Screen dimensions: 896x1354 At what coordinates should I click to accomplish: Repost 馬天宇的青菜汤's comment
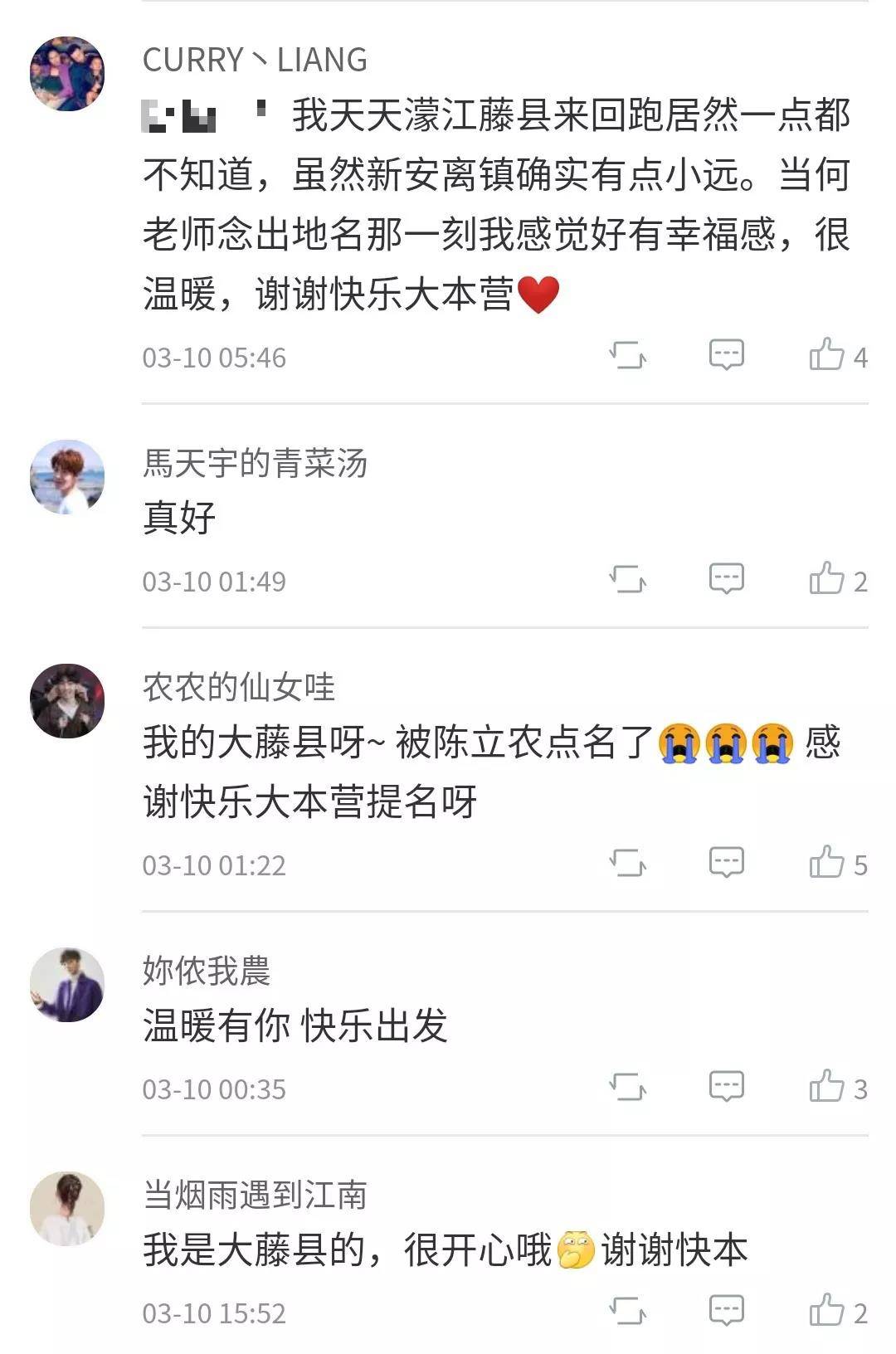[x=627, y=579]
